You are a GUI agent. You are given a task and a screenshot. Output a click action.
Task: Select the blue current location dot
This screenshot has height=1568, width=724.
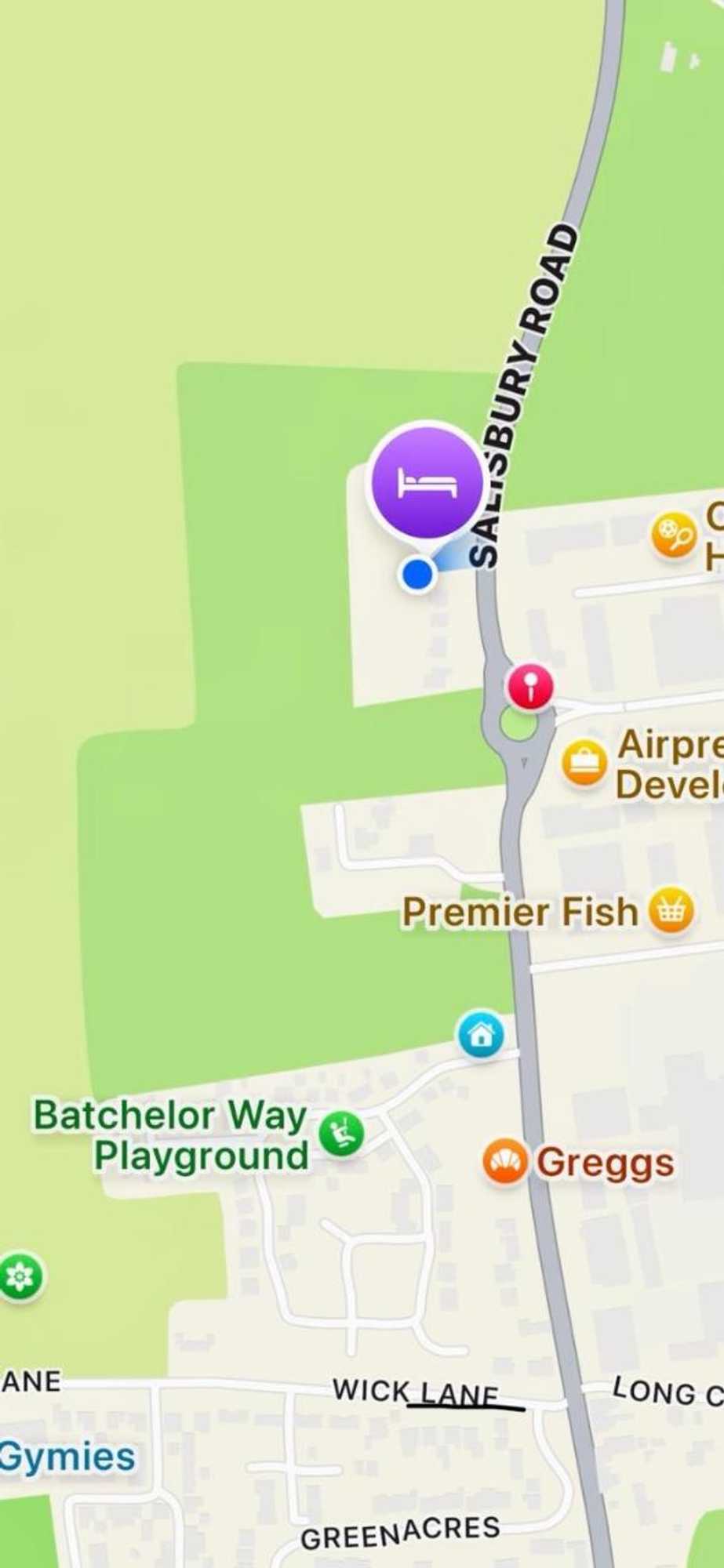click(417, 574)
